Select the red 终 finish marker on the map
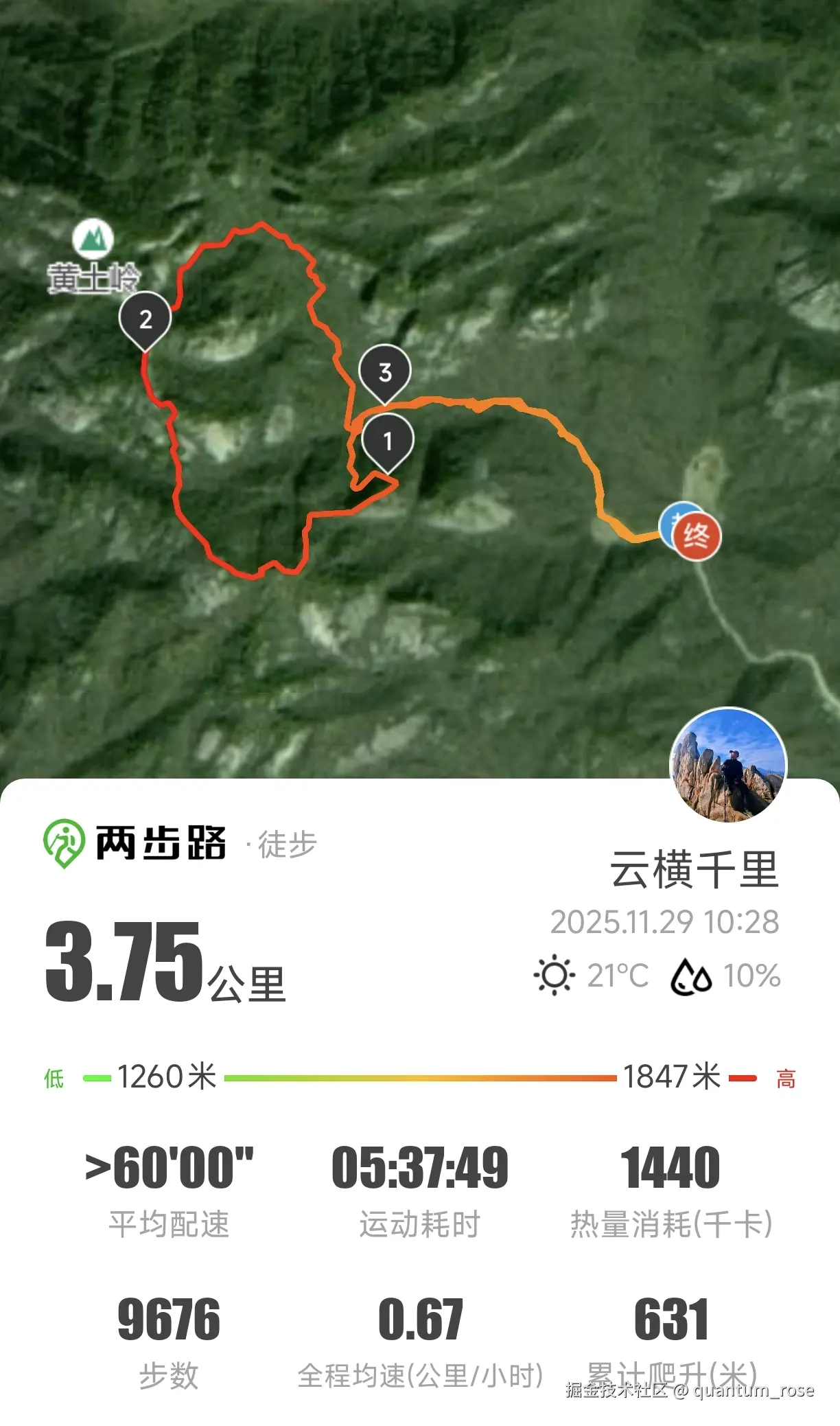Viewport: 840px width, 1426px height. pos(698,531)
